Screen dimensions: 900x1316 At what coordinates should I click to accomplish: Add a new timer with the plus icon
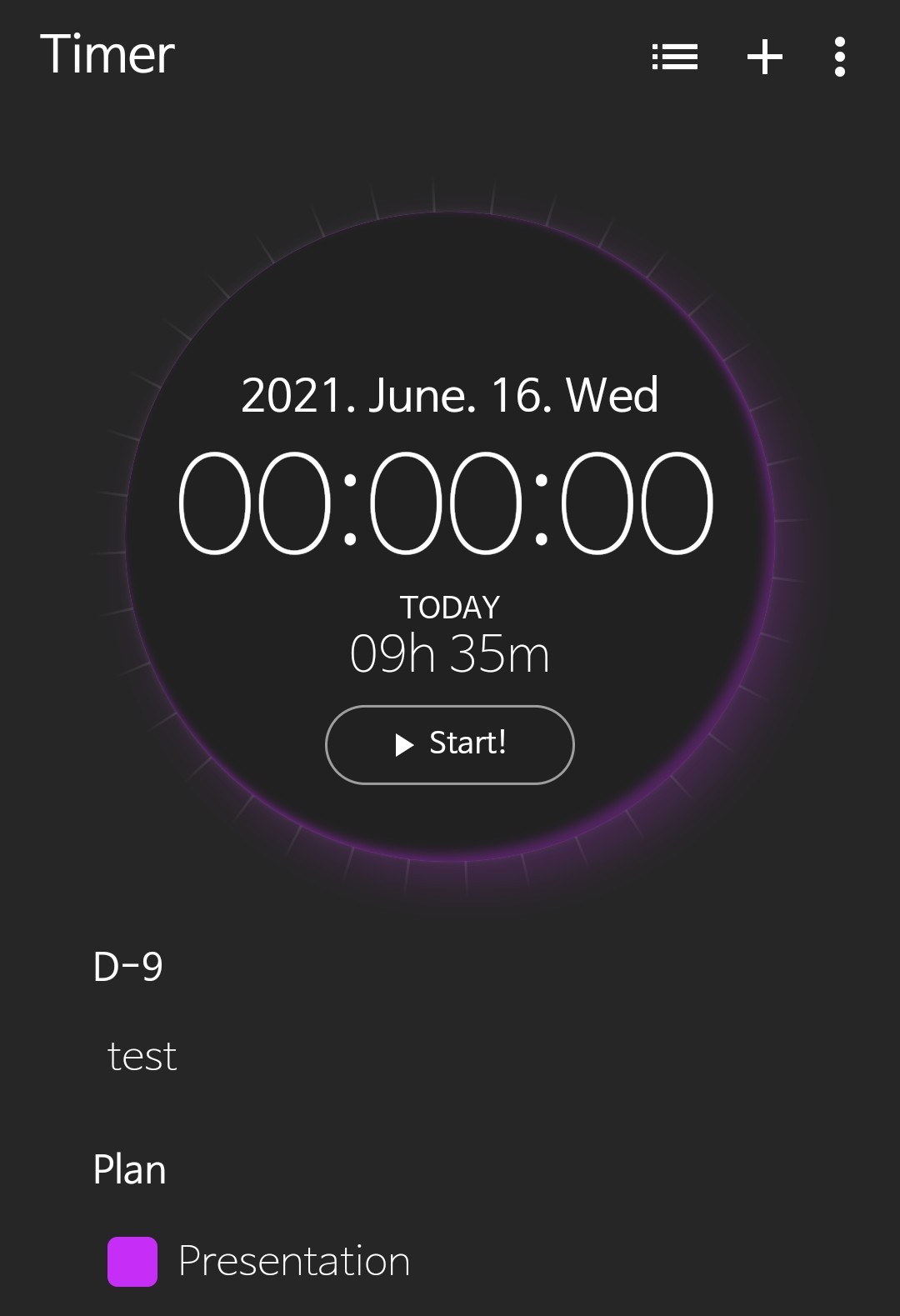[764, 57]
